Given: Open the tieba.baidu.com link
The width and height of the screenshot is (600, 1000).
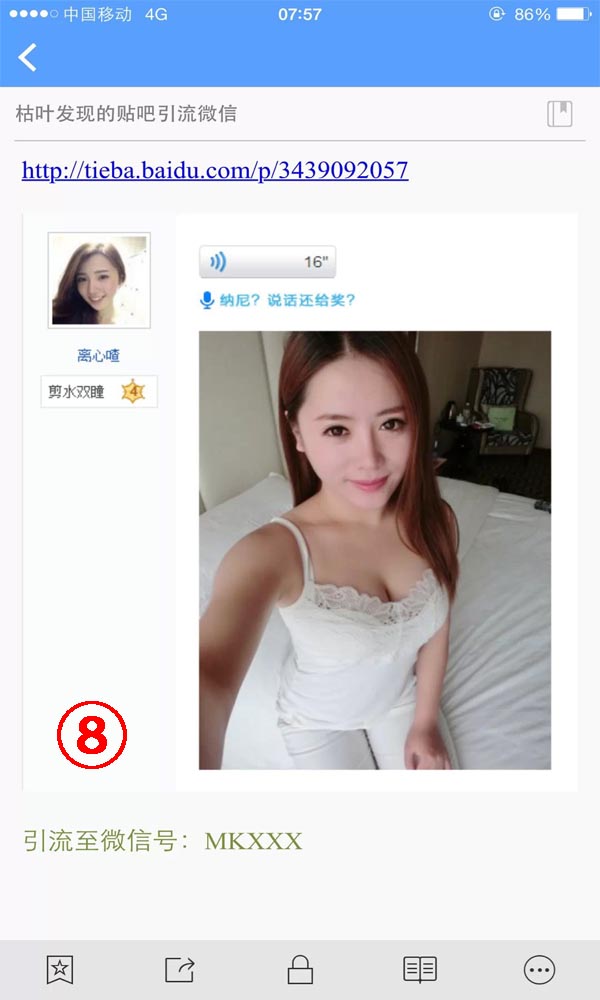Looking at the screenshot, I should [215, 170].
